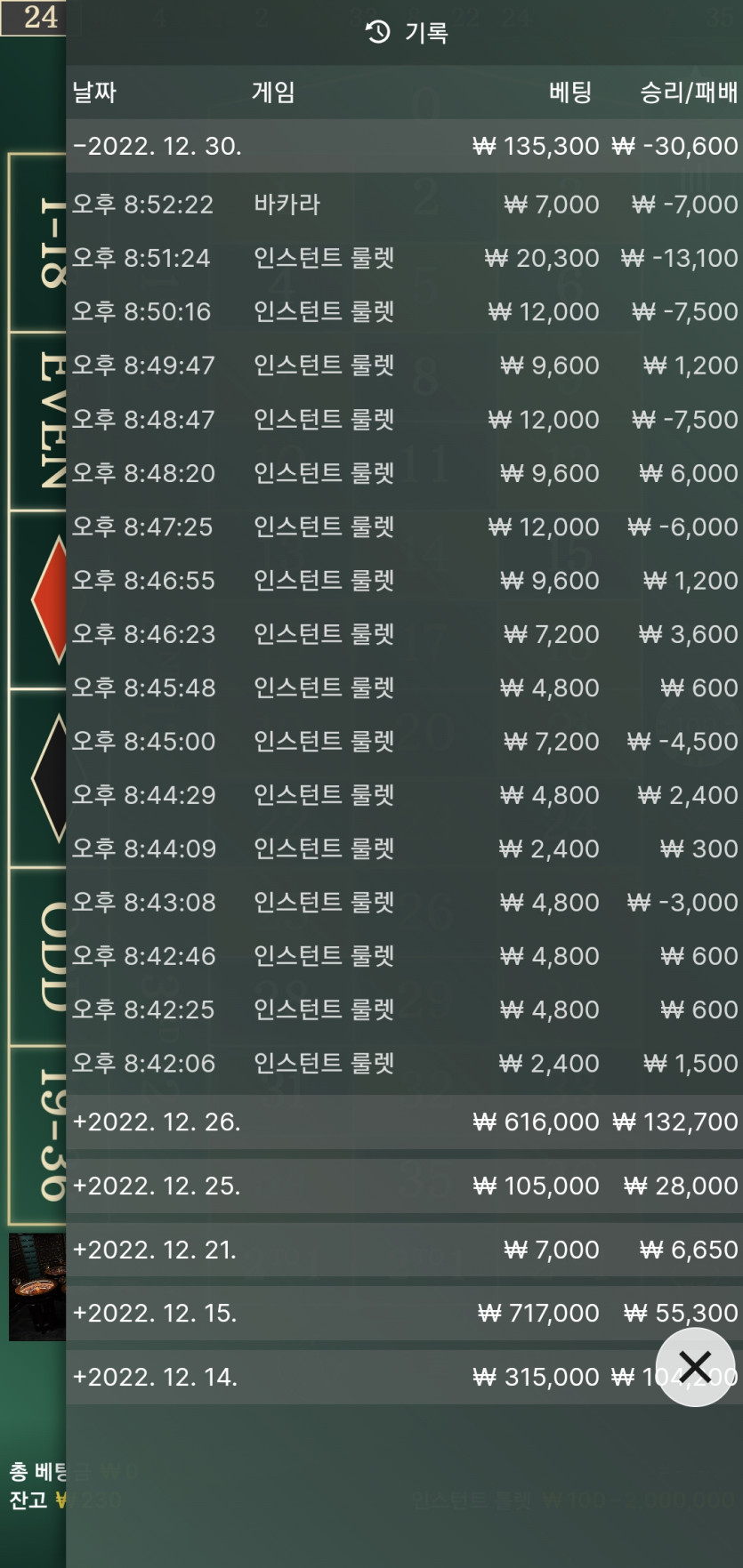Viewport: 743px width, 1568px height.
Task: Open the 바카라 bet at 오후 8:52:22
Action: [x=404, y=205]
